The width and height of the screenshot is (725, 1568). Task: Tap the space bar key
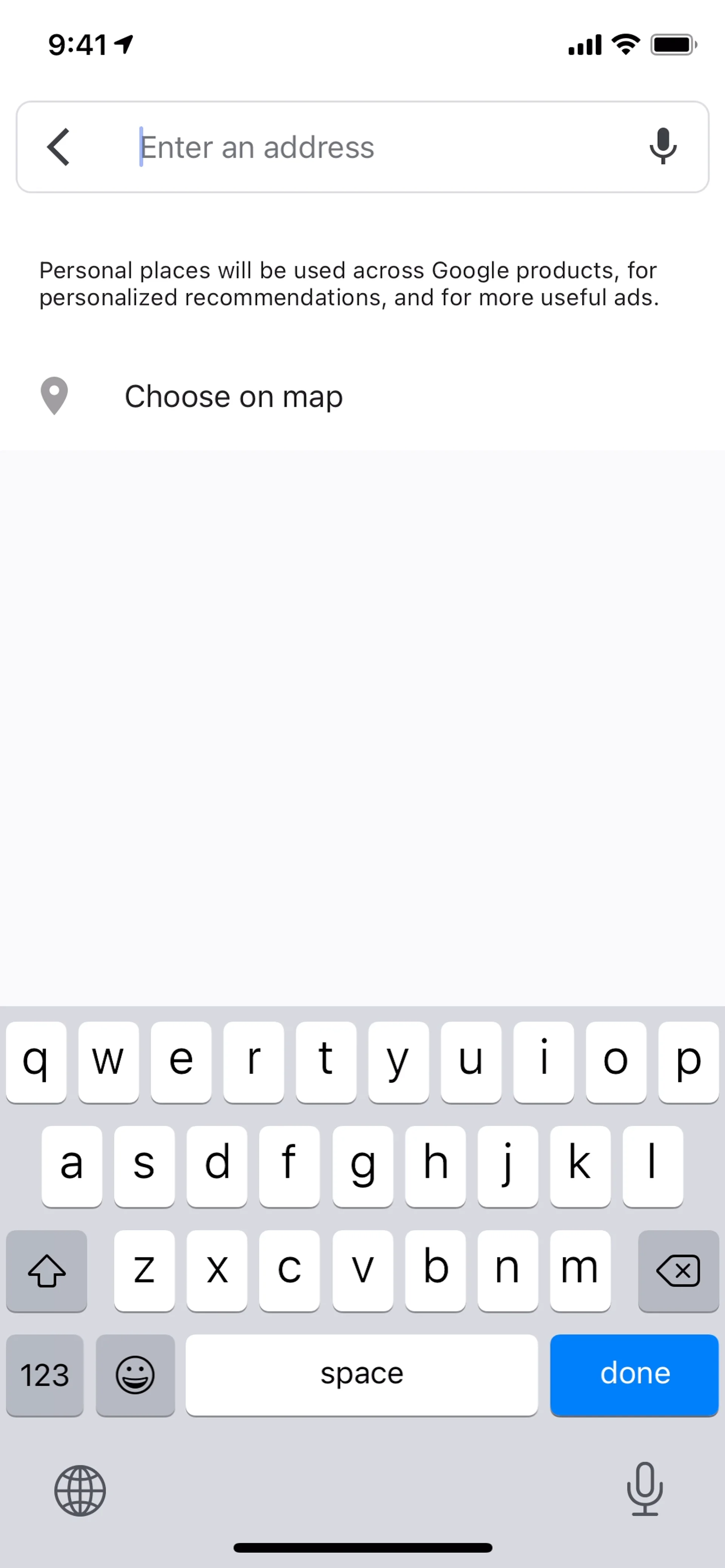pyautogui.click(x=362, y=1374)
